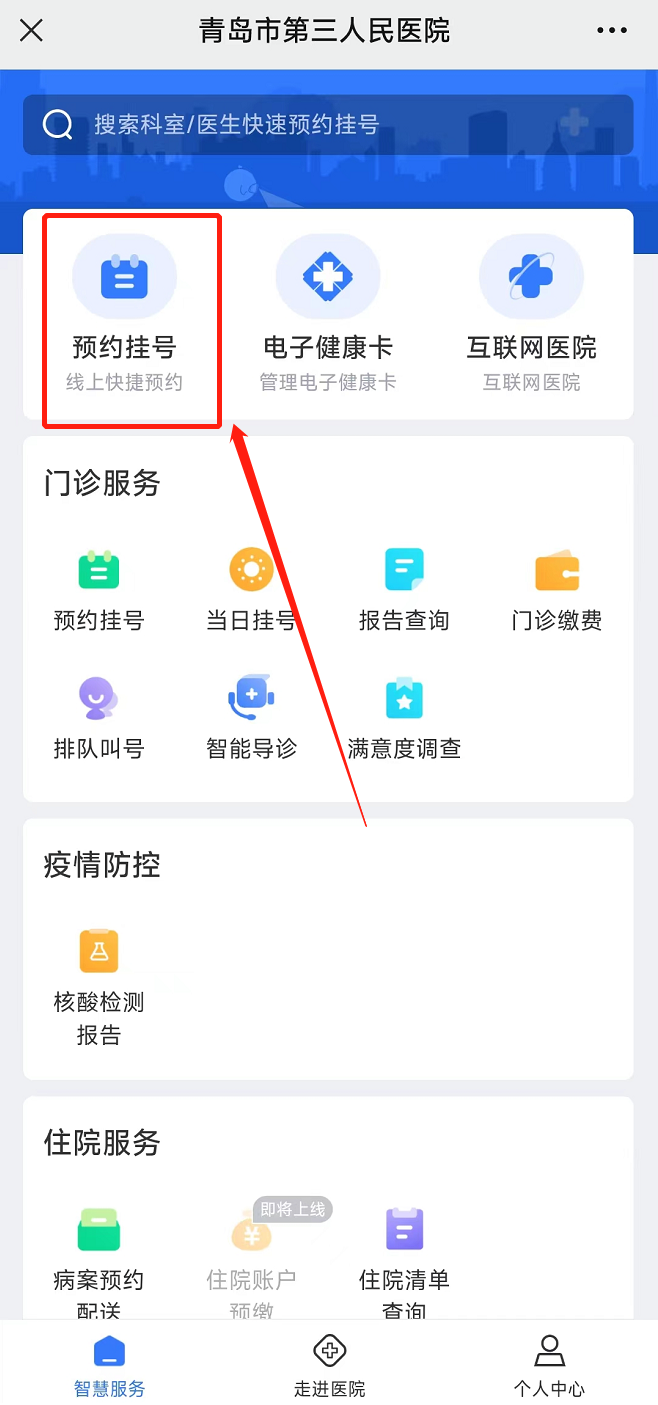Select 当日挂号 in outpatient services
Image resolution: width=658 pixels, height=1405 pixels.
click(251, 590)
